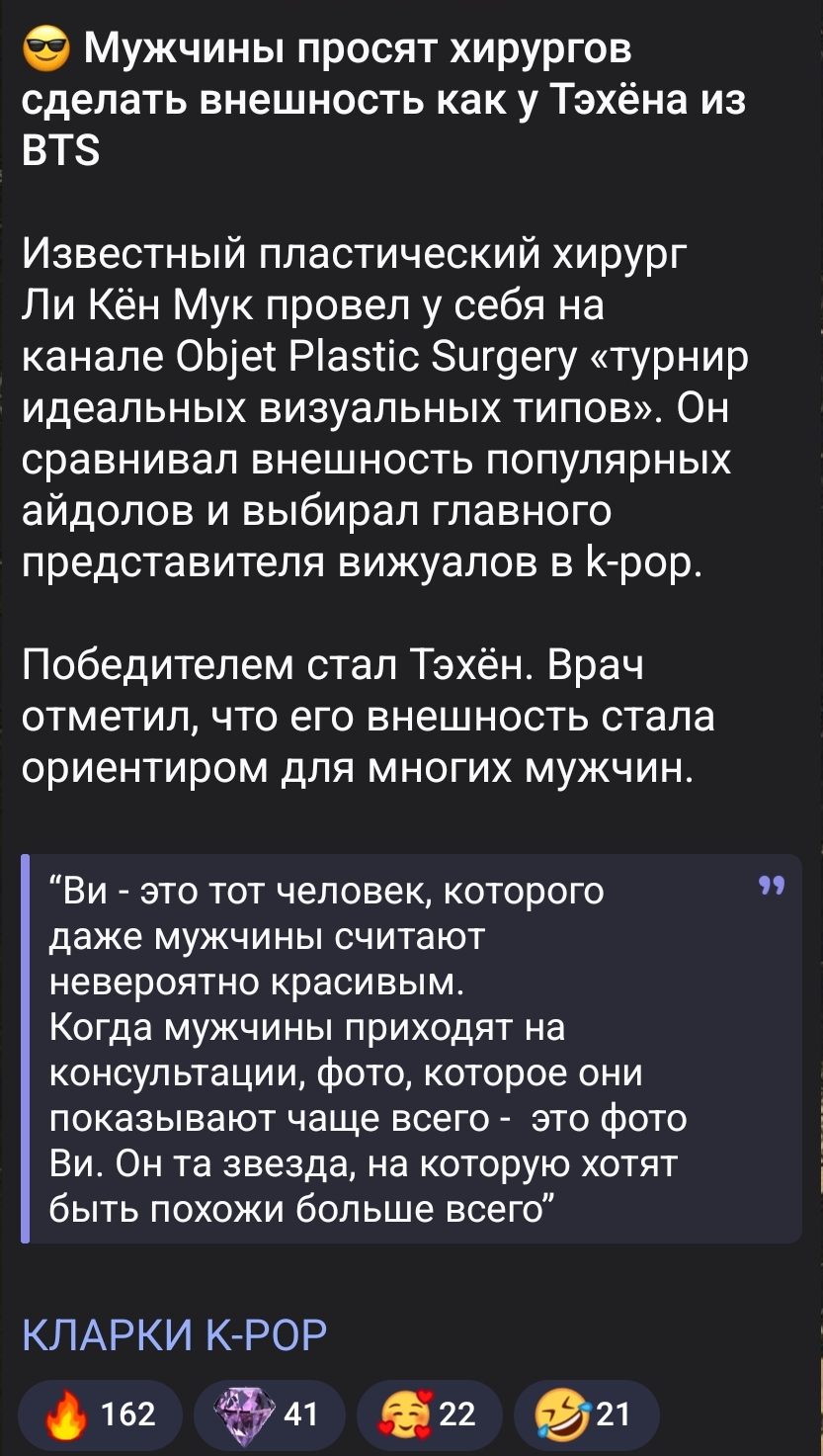
Task: Open the КЛАРКИ K-POP channel link
Action: pos(173,1335)
